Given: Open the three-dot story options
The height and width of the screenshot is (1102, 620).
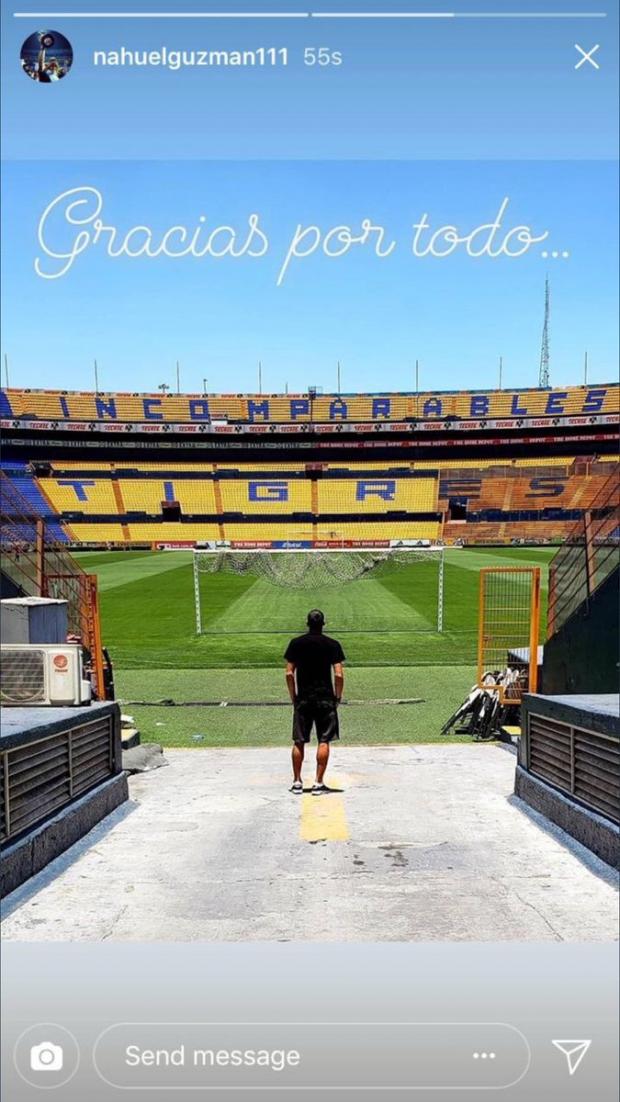Looking at the screenshot, I should click(484, 1056).
